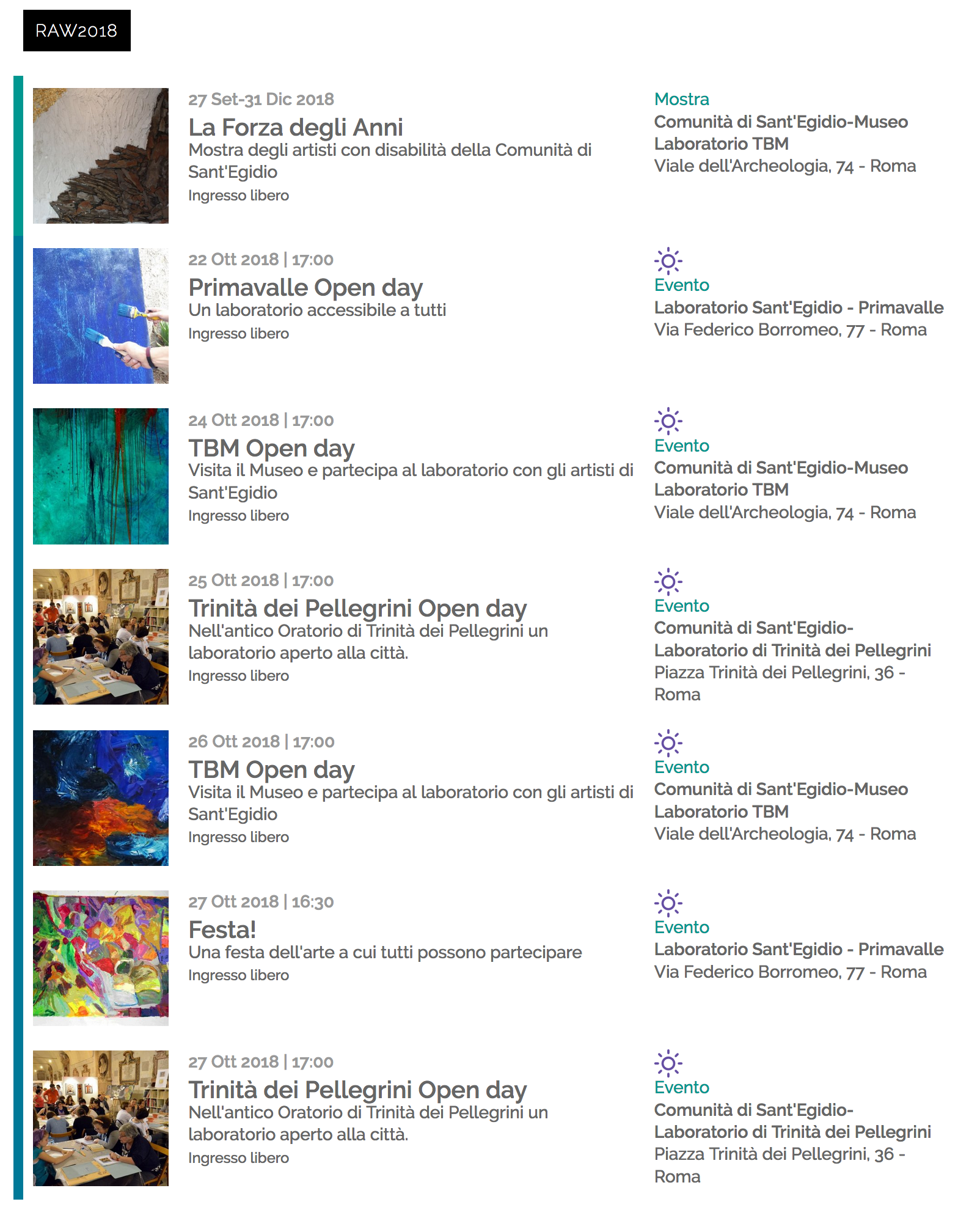This screenshot has width=980, height=1210.
Task: Open the TBM Open day on 24 Ott
Action: (x=271, y=449)
